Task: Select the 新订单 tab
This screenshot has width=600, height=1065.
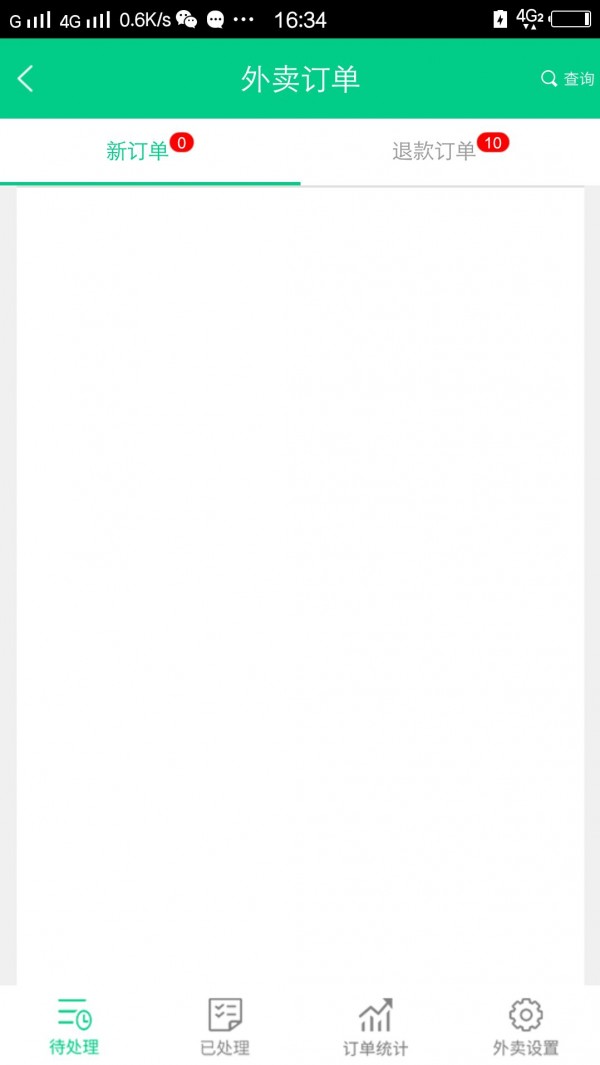Action: coord(138,152)
